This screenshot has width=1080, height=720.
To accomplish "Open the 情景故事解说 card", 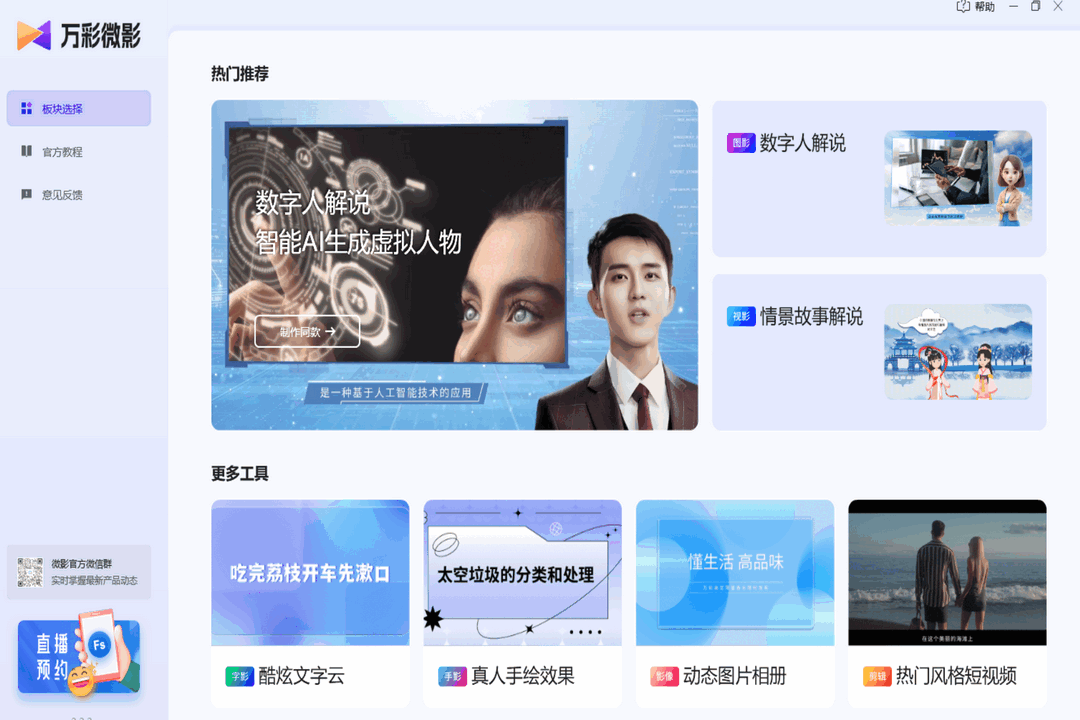I will (x=878, y=352).
